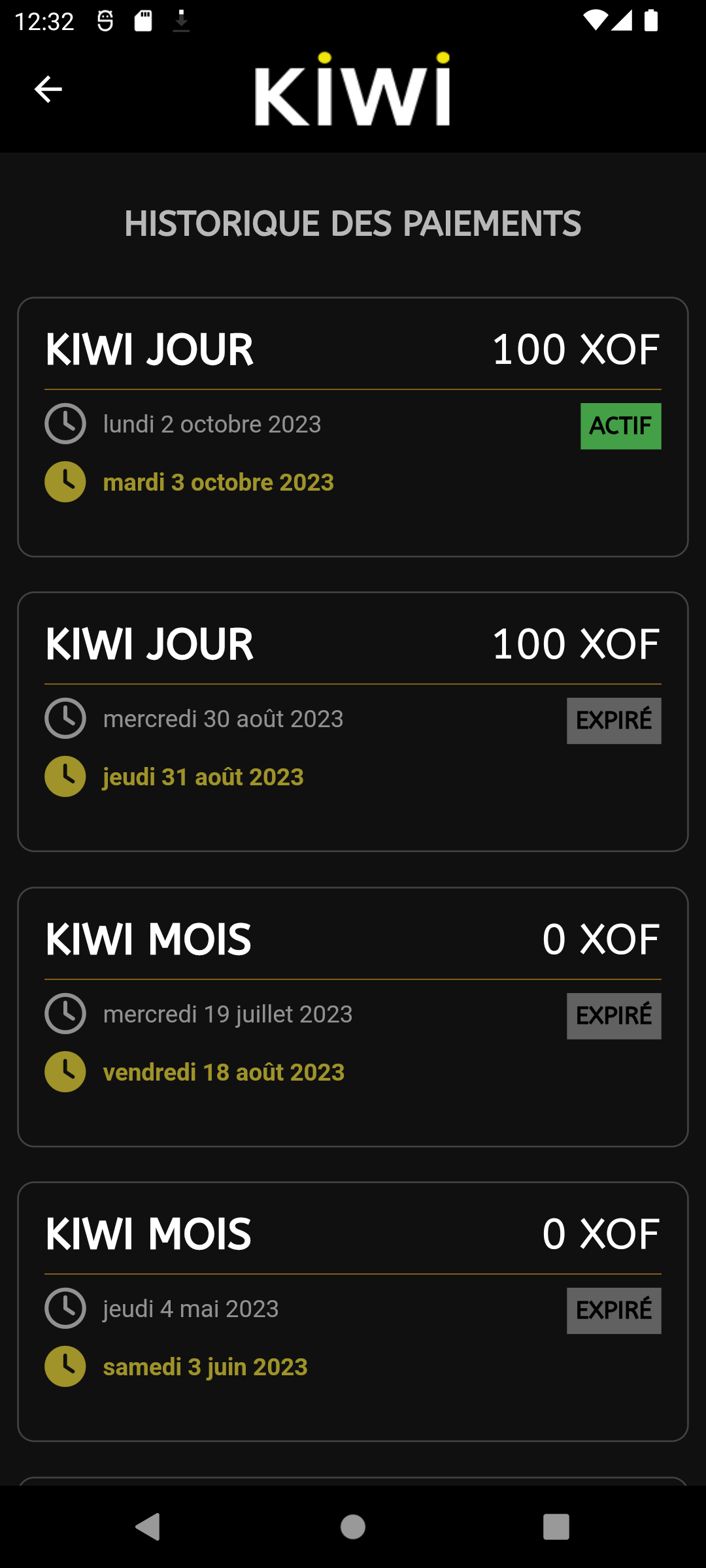Image resolution: width=706 pixels, height=1568 pixels.
Task: Open the KIWI JOUR payment from 30 août 2023
Action: [x=353, y=721]
